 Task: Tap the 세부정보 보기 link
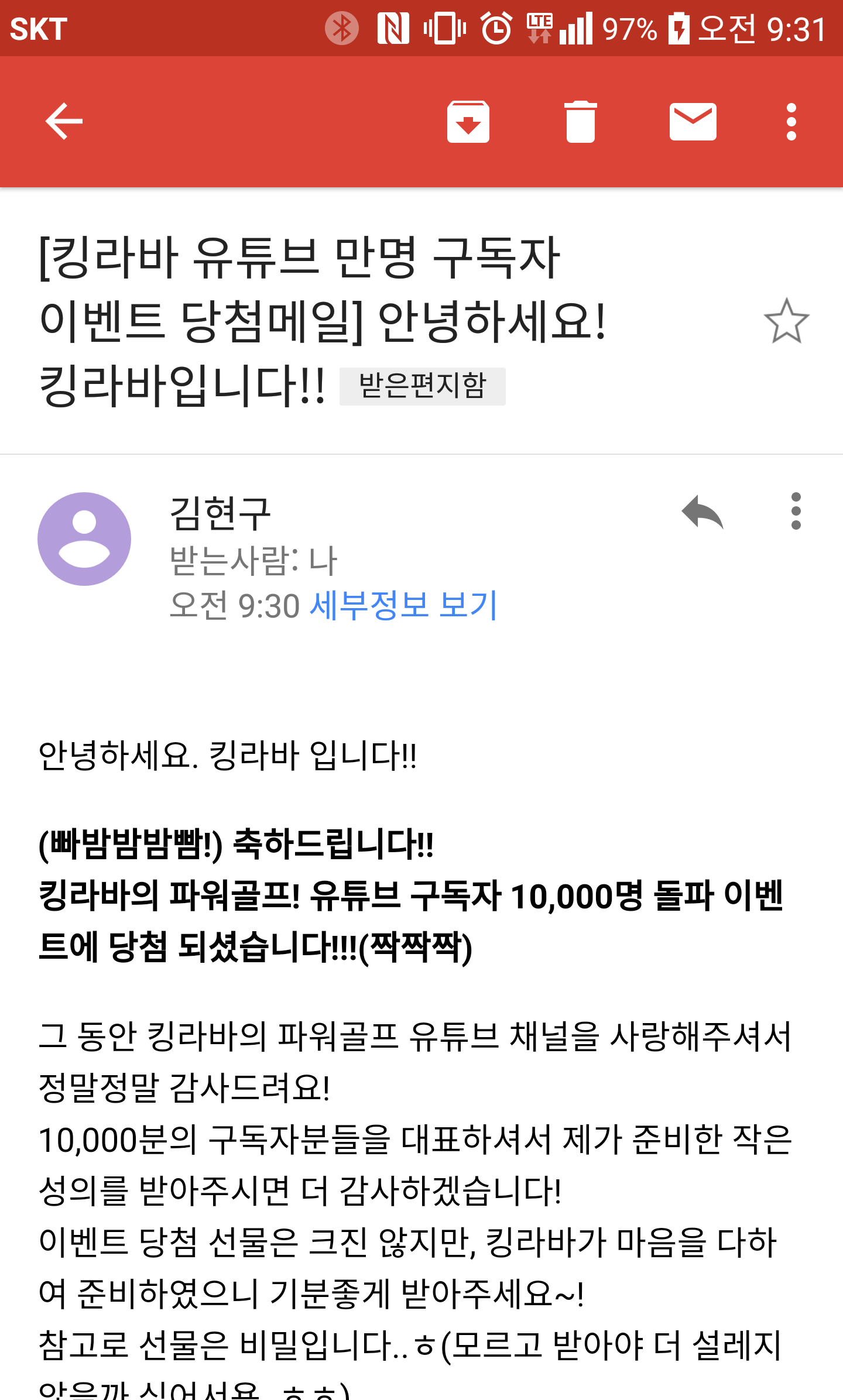(x=403, y=605)
